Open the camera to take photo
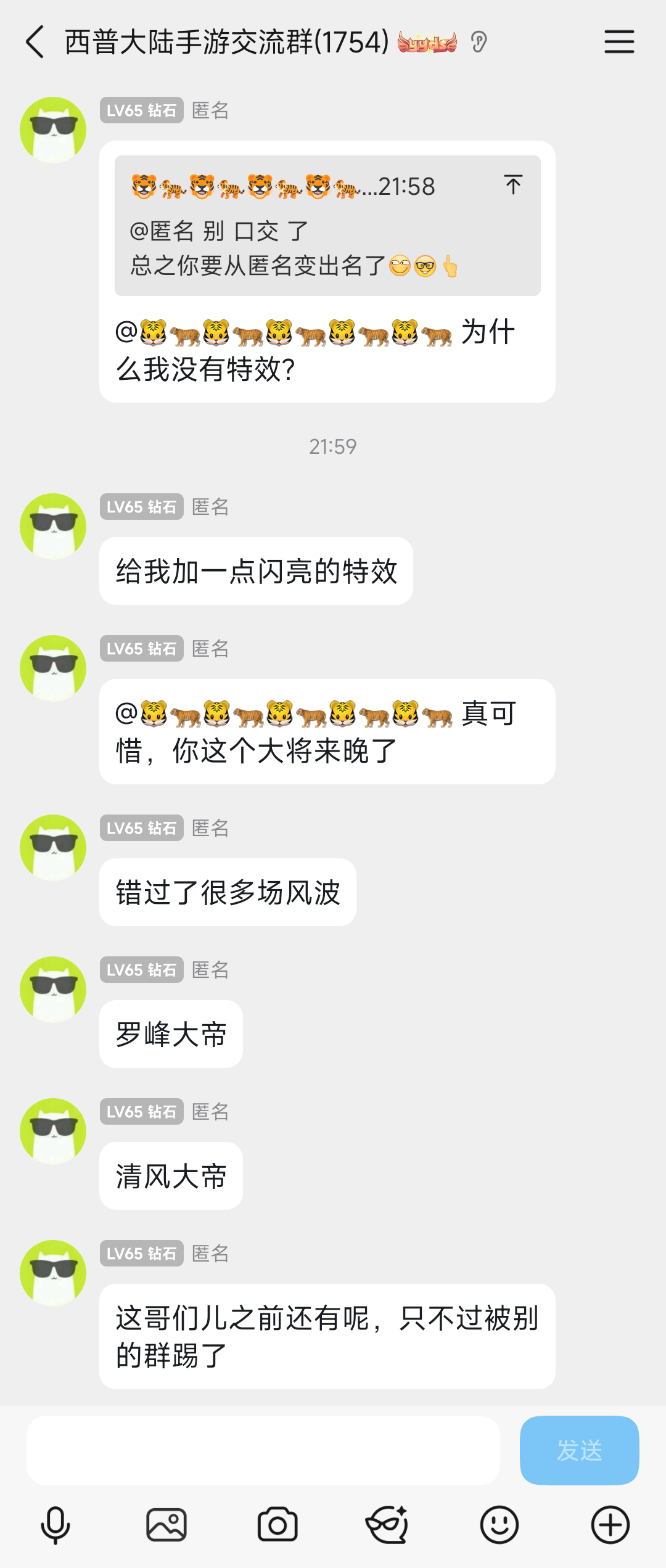This screenshot has width=666, height=1568. pyautogui.click(x=277, y=1525)
